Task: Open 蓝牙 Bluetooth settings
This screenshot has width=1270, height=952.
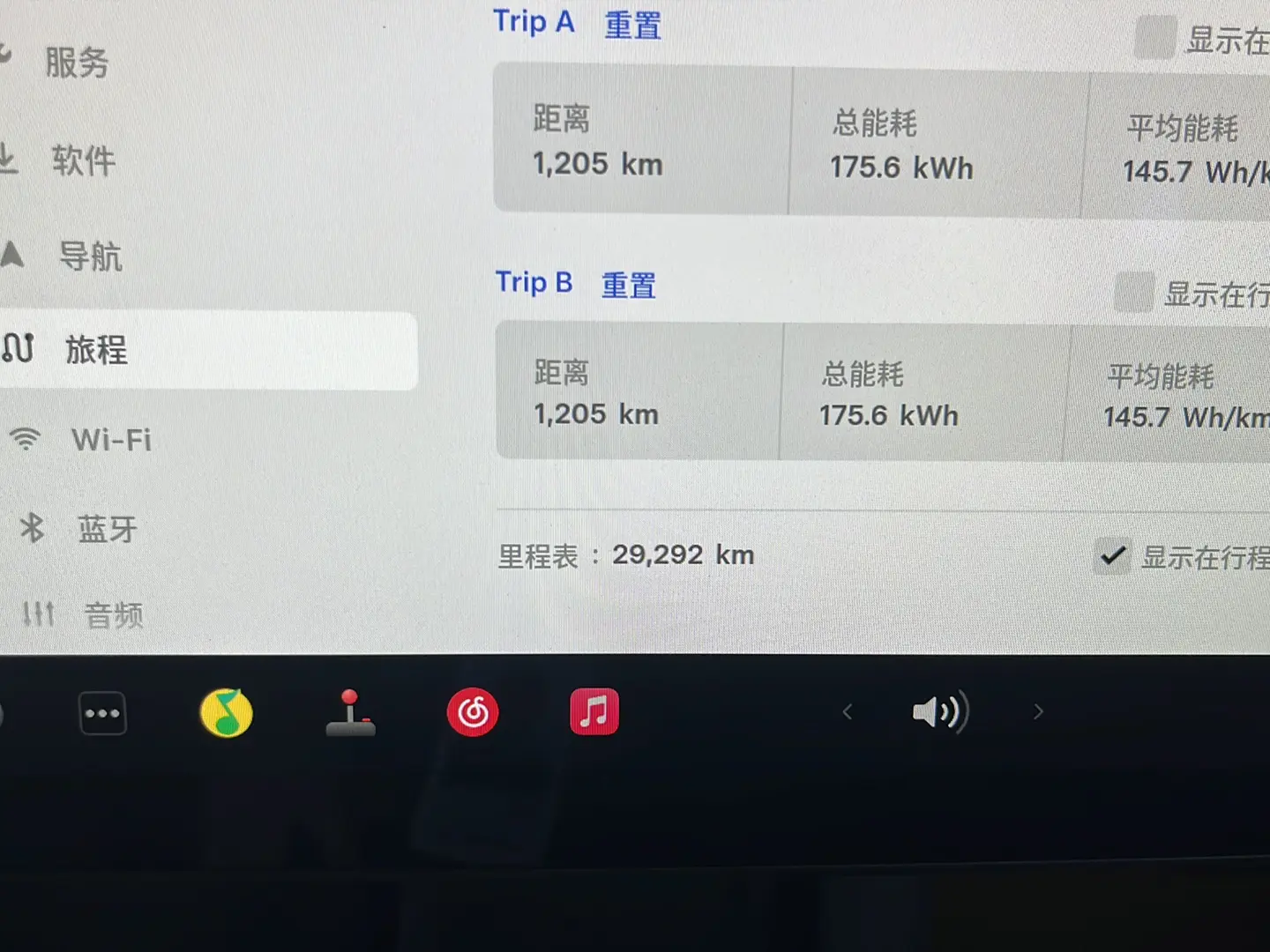Action: pos(106,529)
